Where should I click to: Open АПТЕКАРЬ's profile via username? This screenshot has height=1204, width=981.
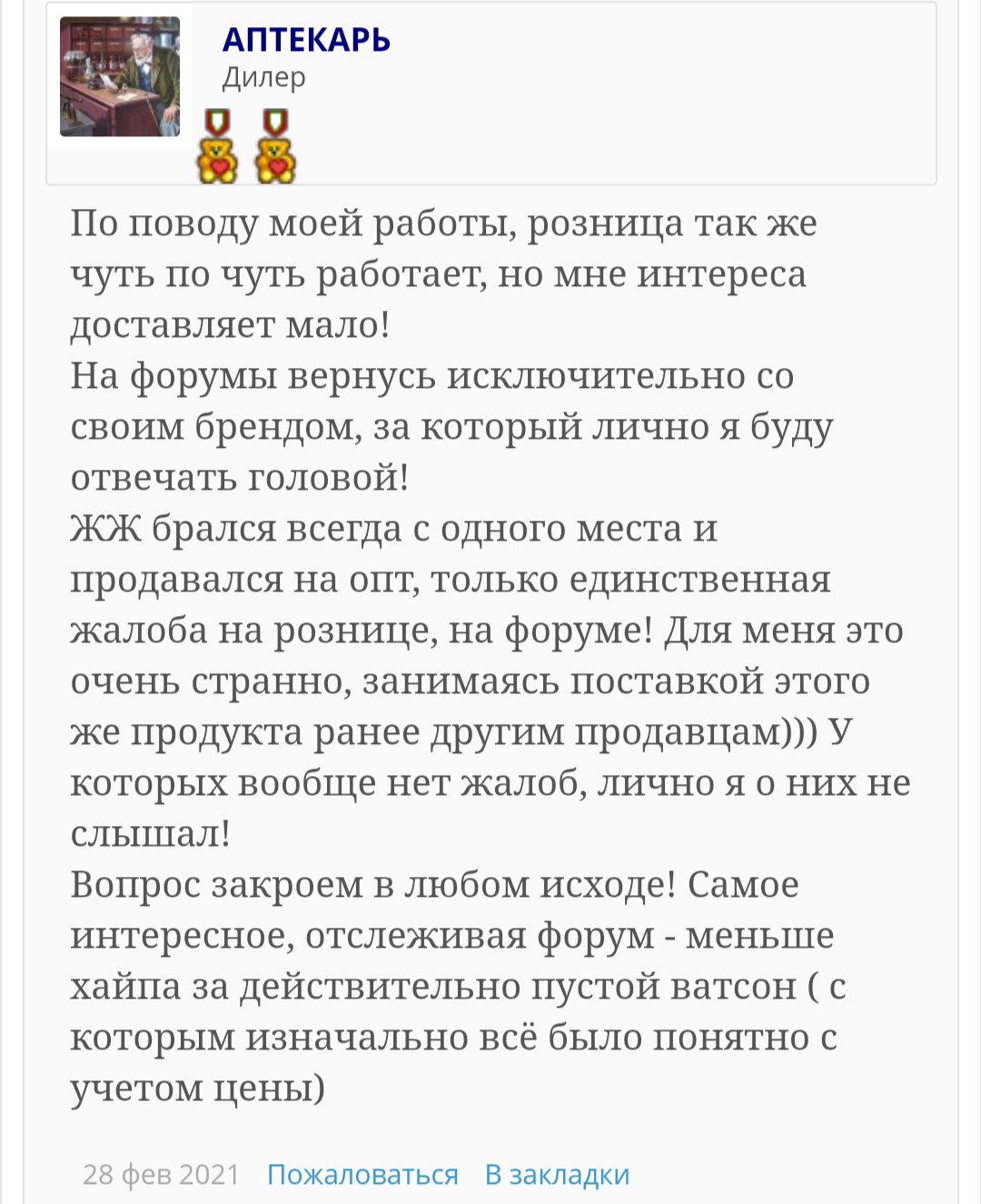tap(306, 40)
